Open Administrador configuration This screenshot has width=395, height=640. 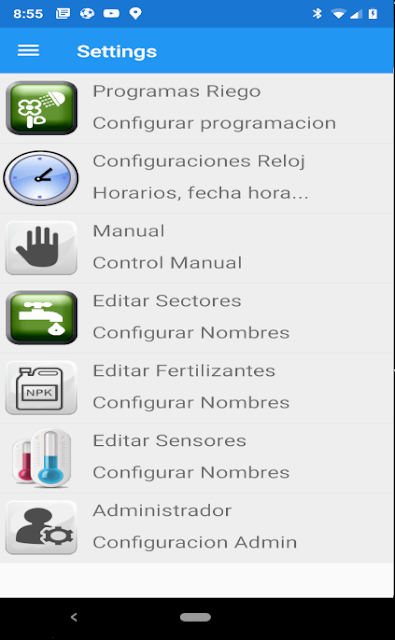tap(198, 528)
